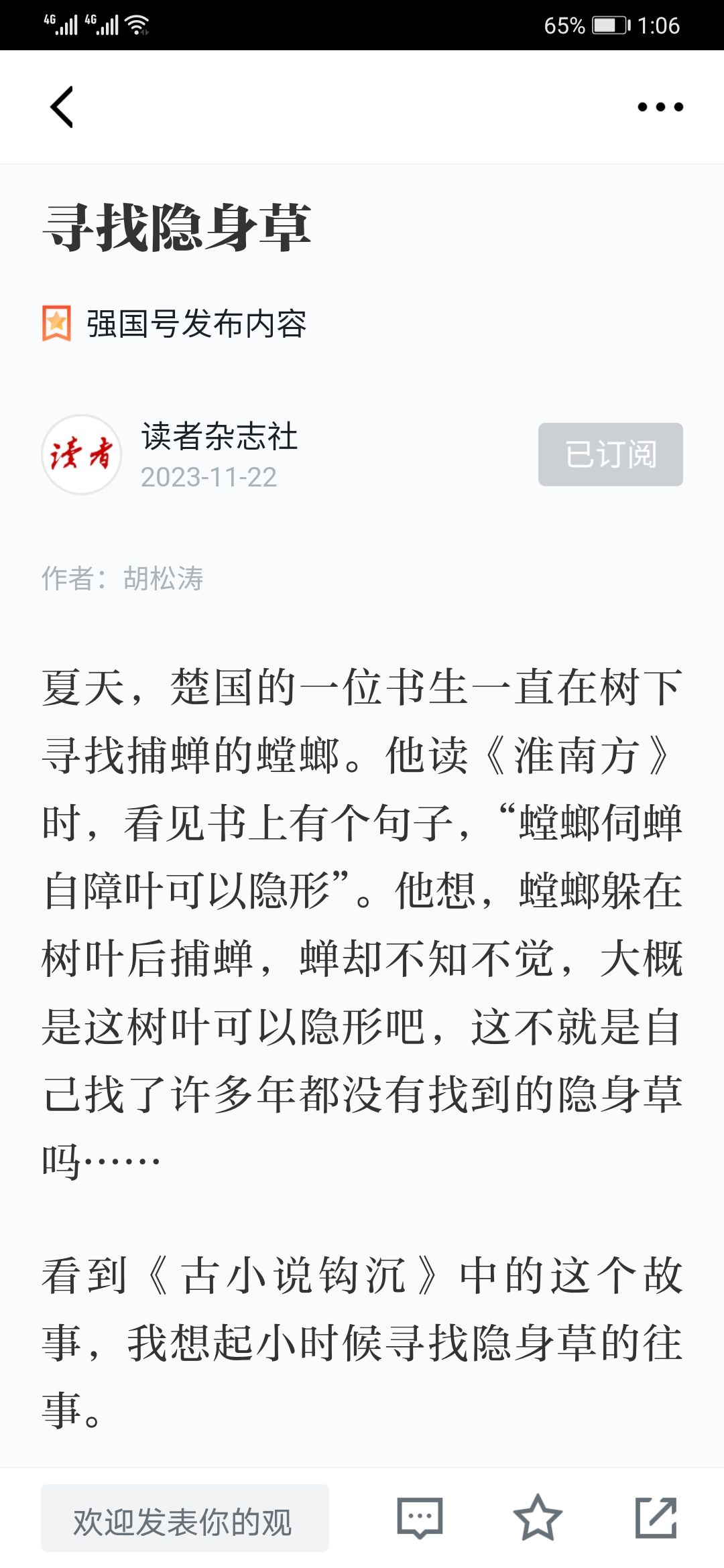View the article's comments
The width and height of the screenshot is (724, 1568).
point(420,1518)
